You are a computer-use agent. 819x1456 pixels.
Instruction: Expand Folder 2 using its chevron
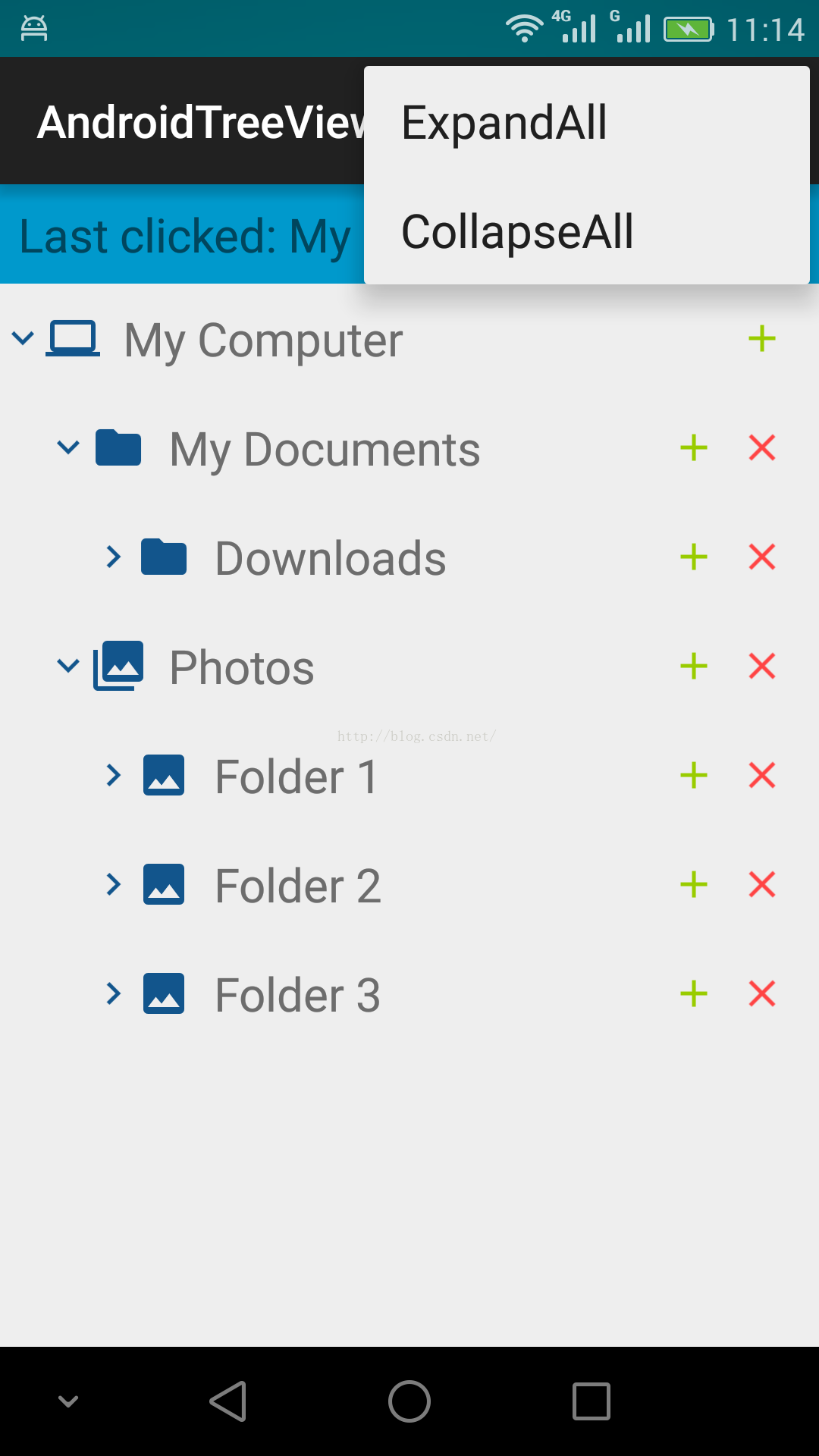point(114,885)
